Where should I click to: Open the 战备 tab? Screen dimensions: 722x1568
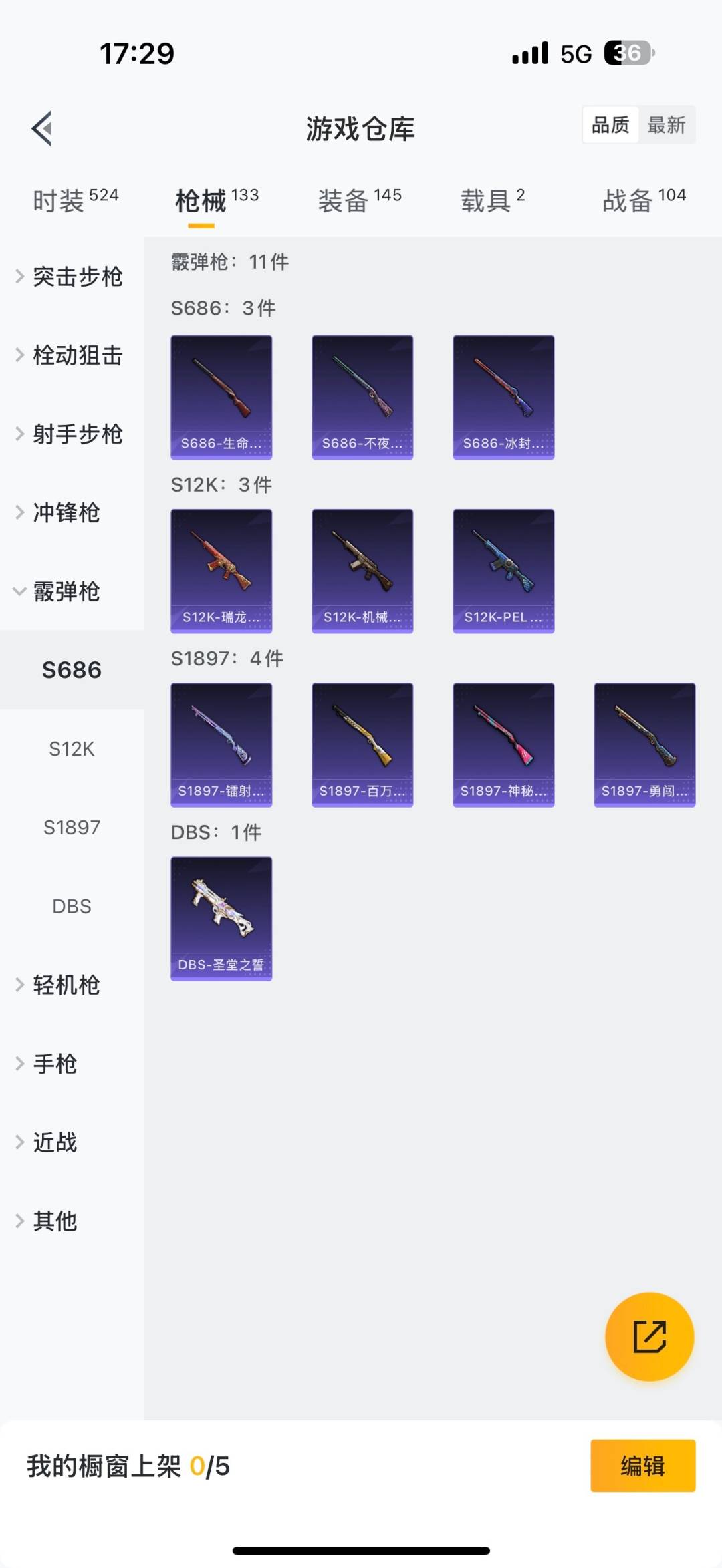pos(643,200)
